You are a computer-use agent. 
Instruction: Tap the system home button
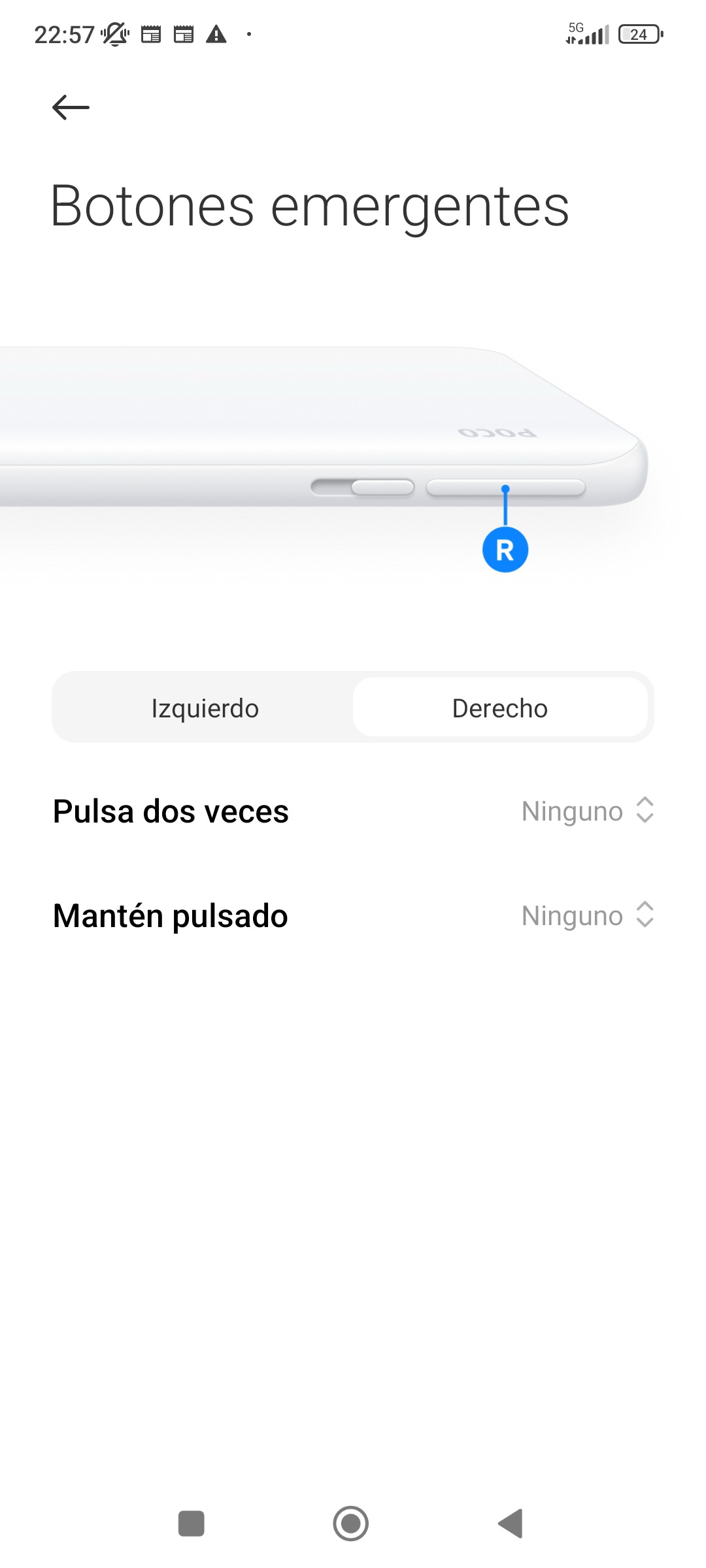click(x=351, y=1524)
